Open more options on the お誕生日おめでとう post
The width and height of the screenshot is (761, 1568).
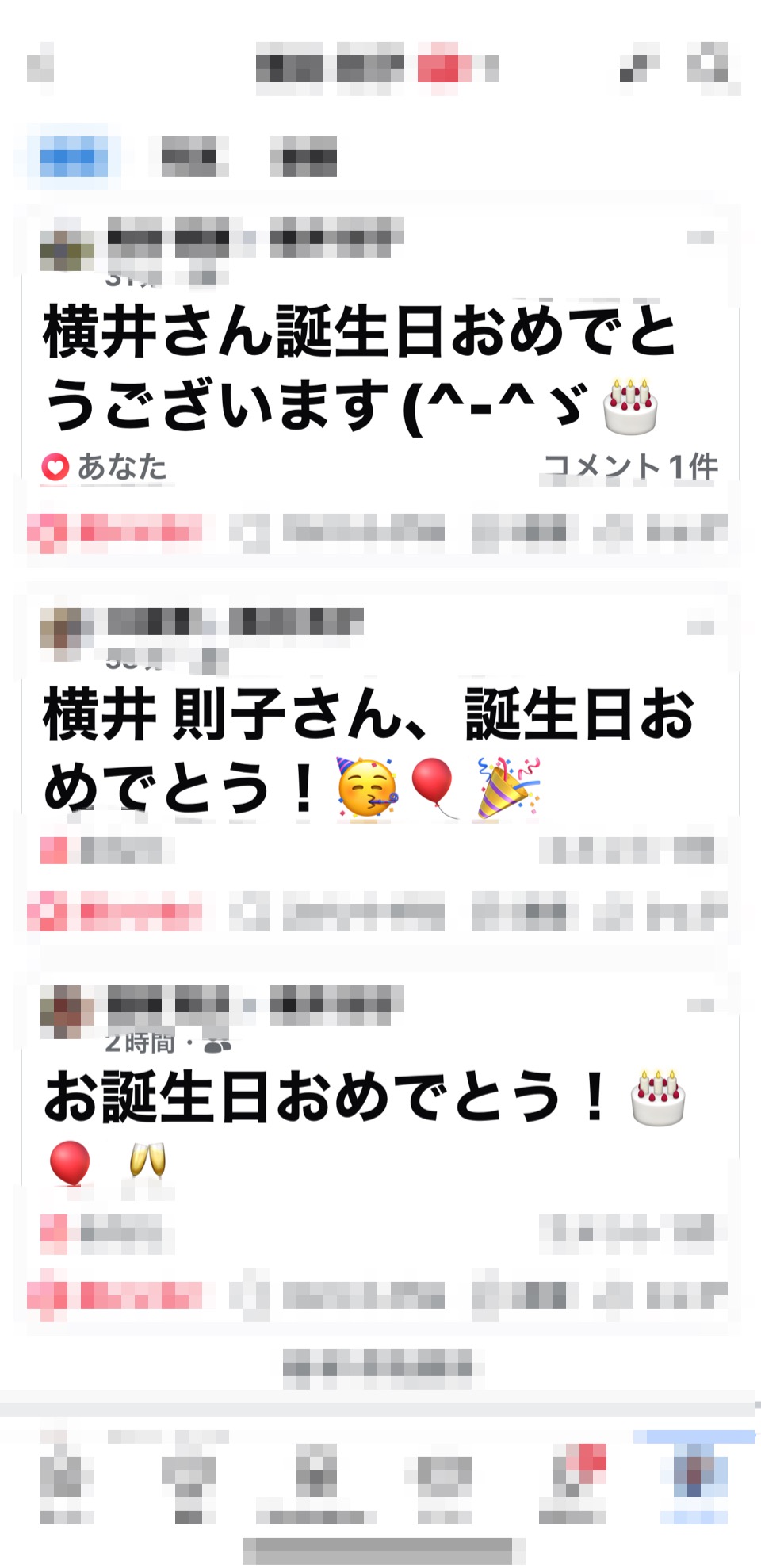[x=701, y=1004]
